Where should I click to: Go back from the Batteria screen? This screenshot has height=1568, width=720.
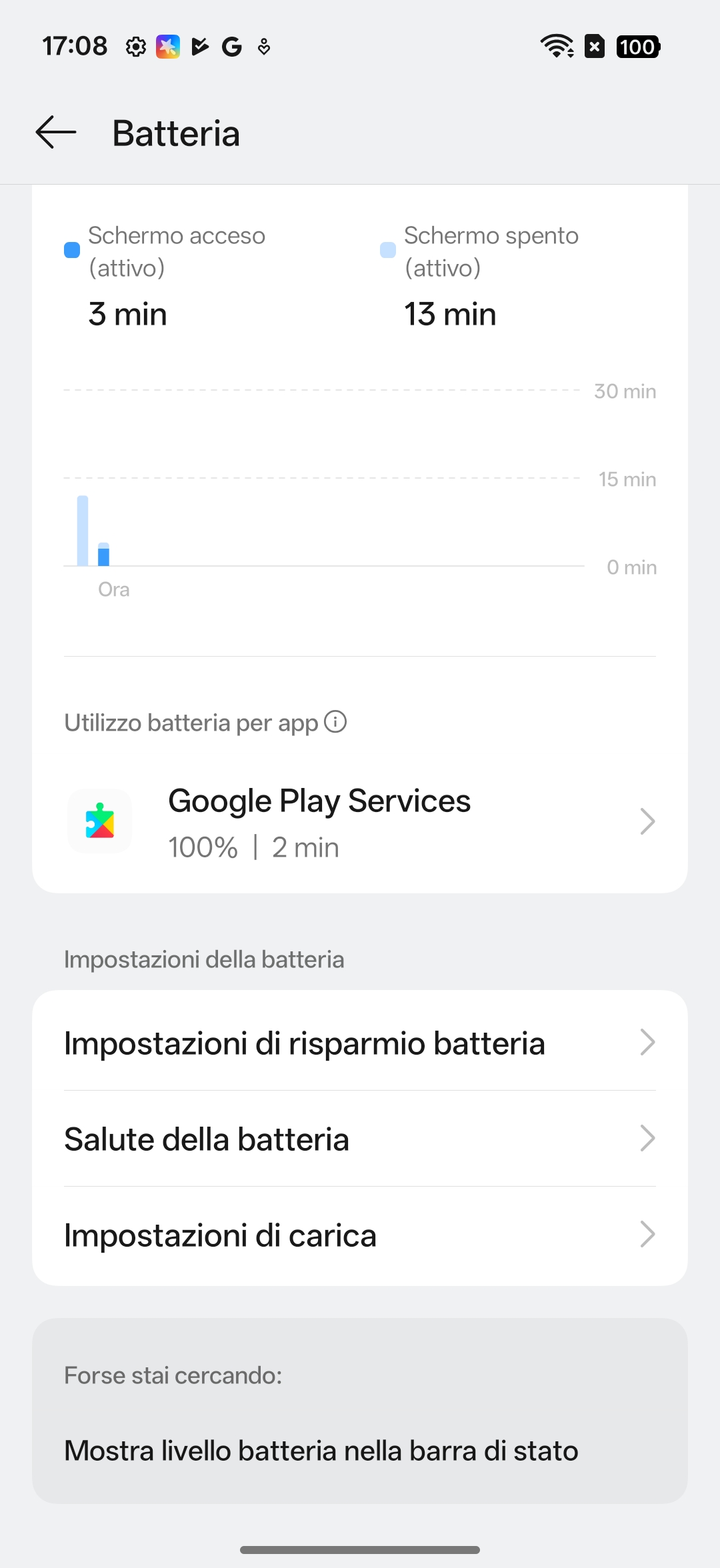(x=56, y=132)
